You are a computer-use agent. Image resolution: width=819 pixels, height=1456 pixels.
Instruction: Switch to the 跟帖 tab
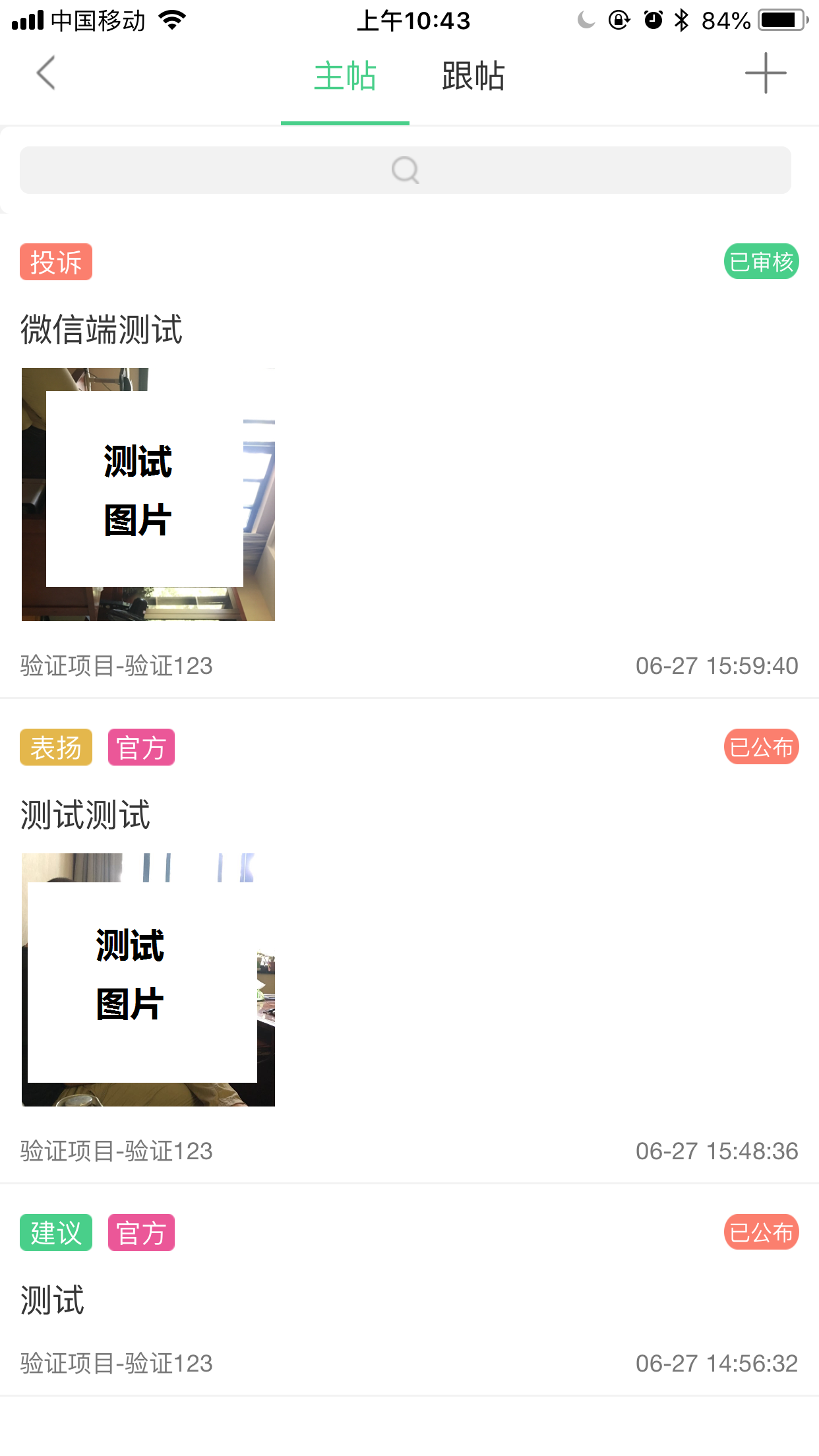coord(473,76)
